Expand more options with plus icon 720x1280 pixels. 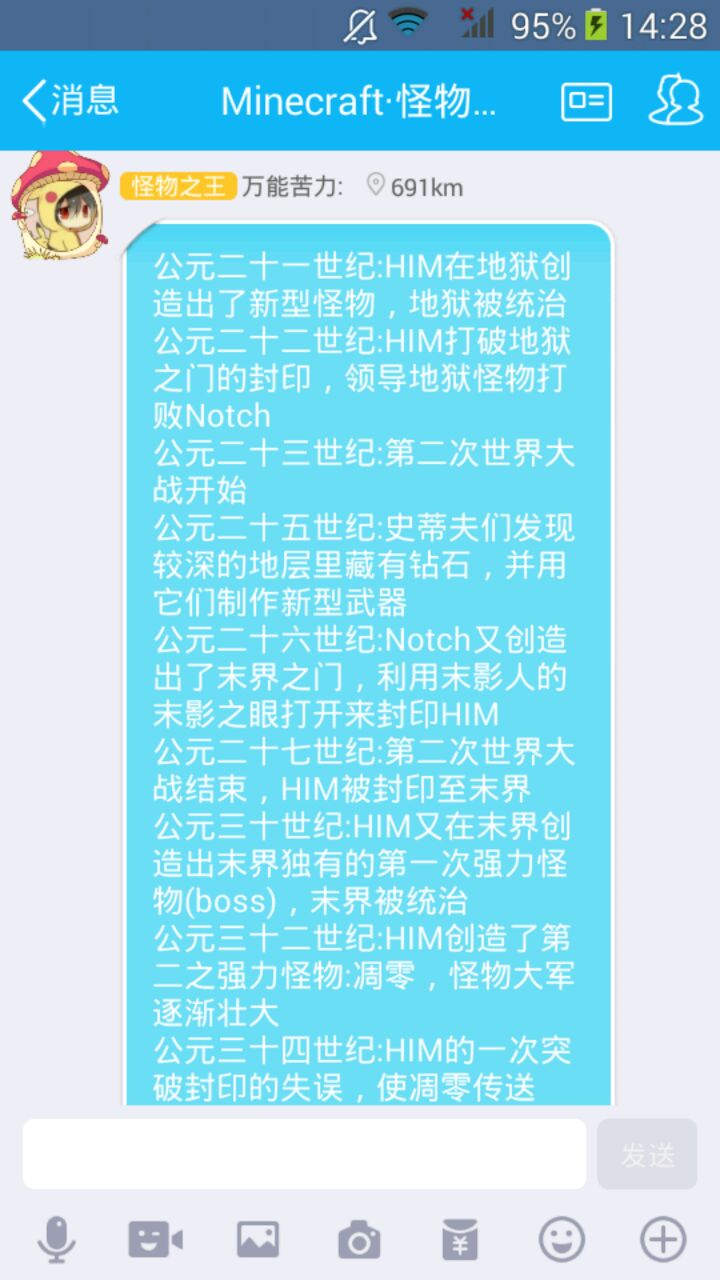pos(663,1241)
